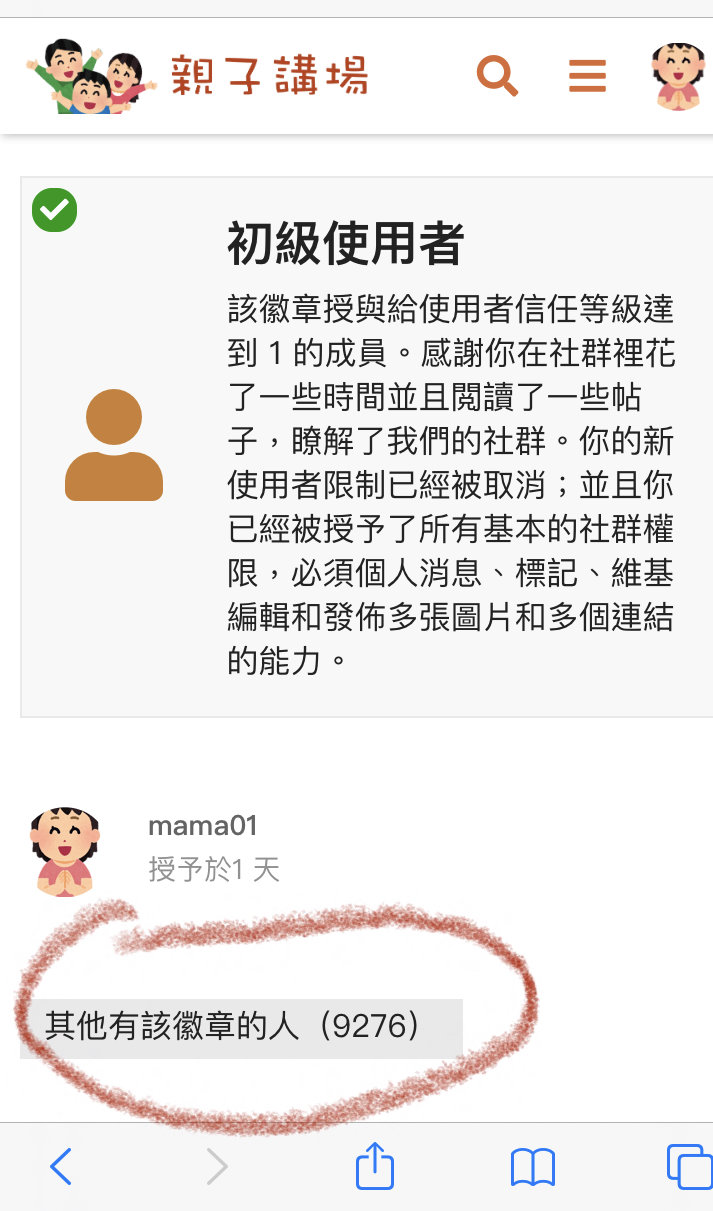View 其他有該徽章的人 (9276)
Viewport: 713px width, 1211px height.
pos(241,1027)
